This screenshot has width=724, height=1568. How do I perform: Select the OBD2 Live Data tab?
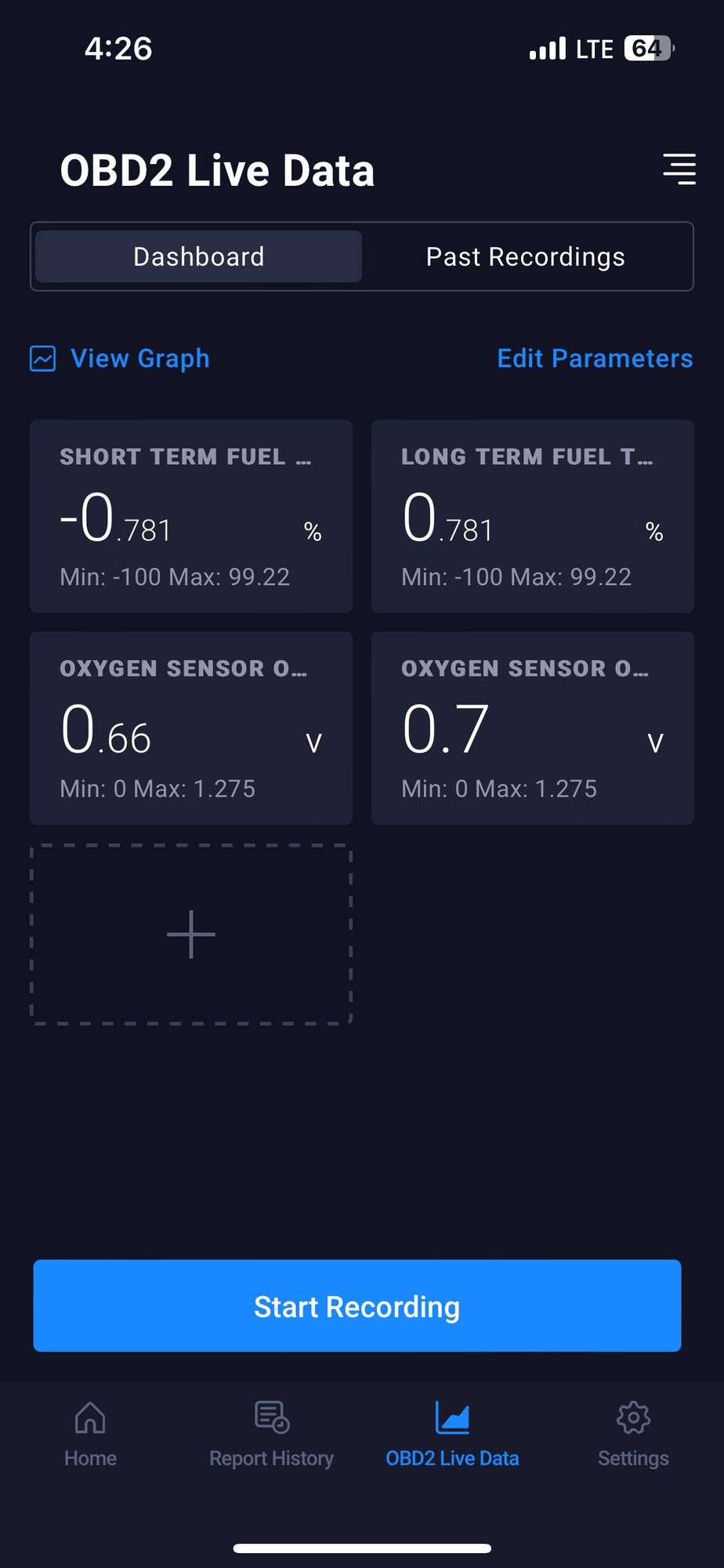click(x=452, y=1435)
